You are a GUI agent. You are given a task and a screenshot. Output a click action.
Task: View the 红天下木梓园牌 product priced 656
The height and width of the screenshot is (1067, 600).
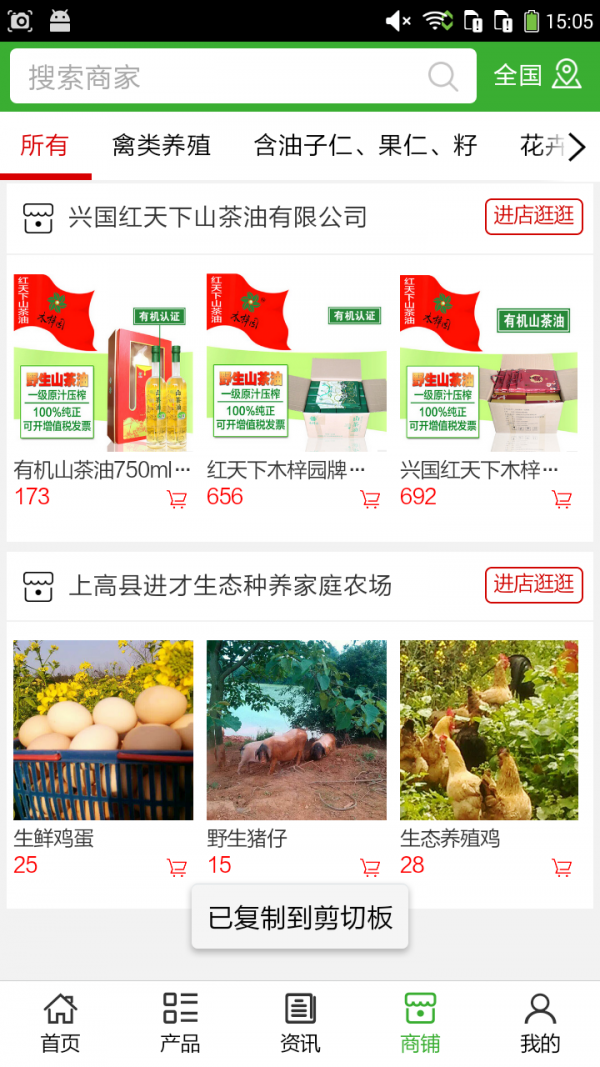[x=296, y=360]
